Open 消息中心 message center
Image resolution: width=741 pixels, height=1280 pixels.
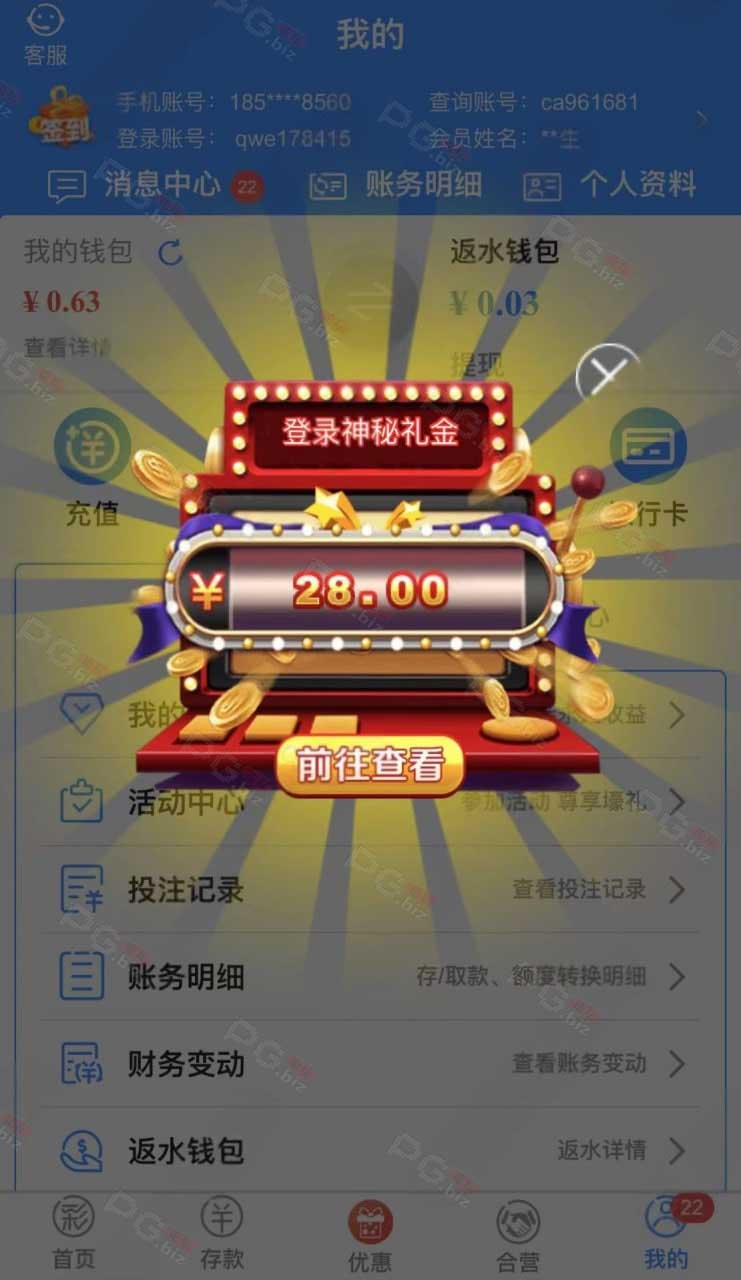(x=156, y=185)
